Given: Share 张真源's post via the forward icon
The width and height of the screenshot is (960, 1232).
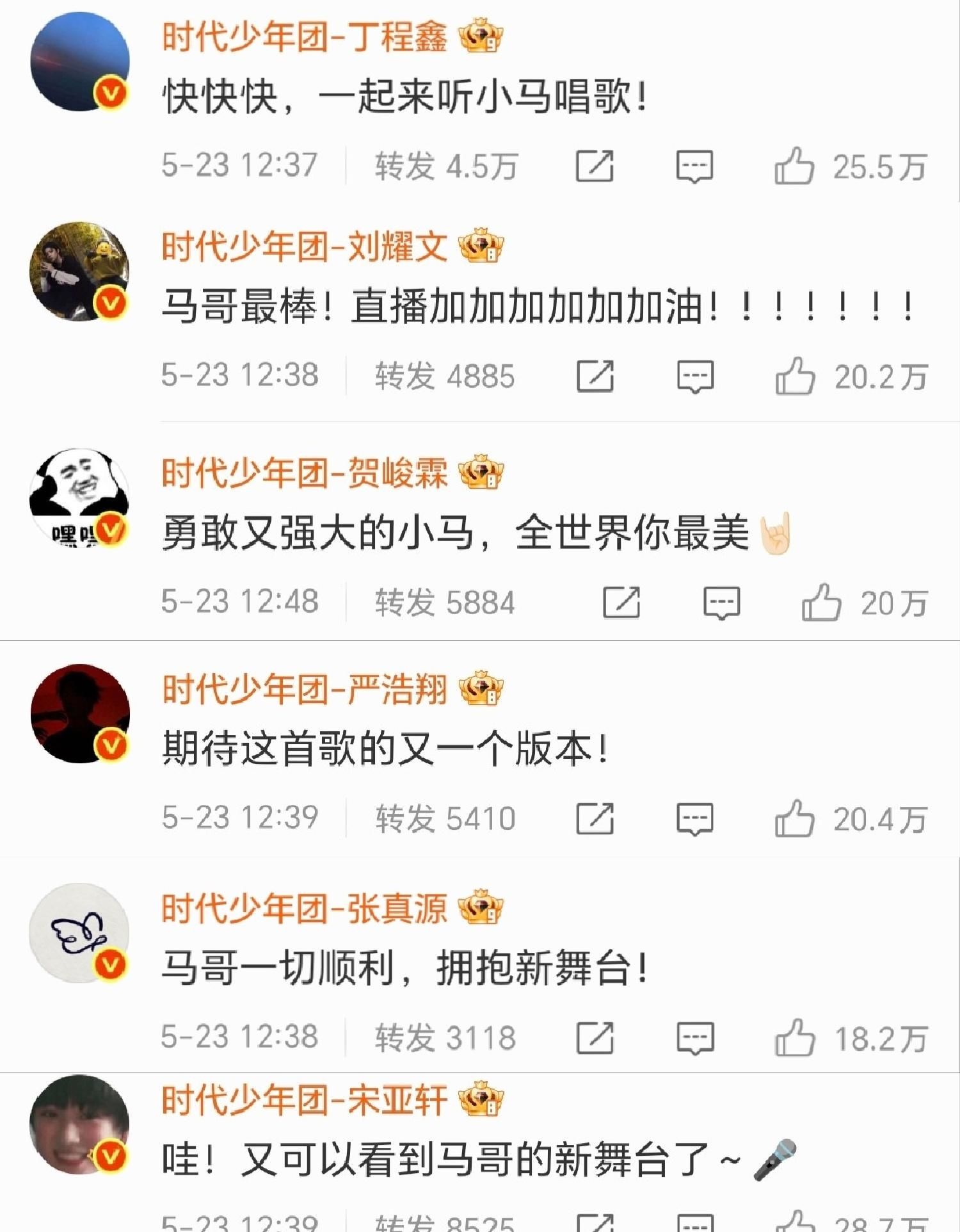Looking at the screenshot, I should pos(595,1037).
